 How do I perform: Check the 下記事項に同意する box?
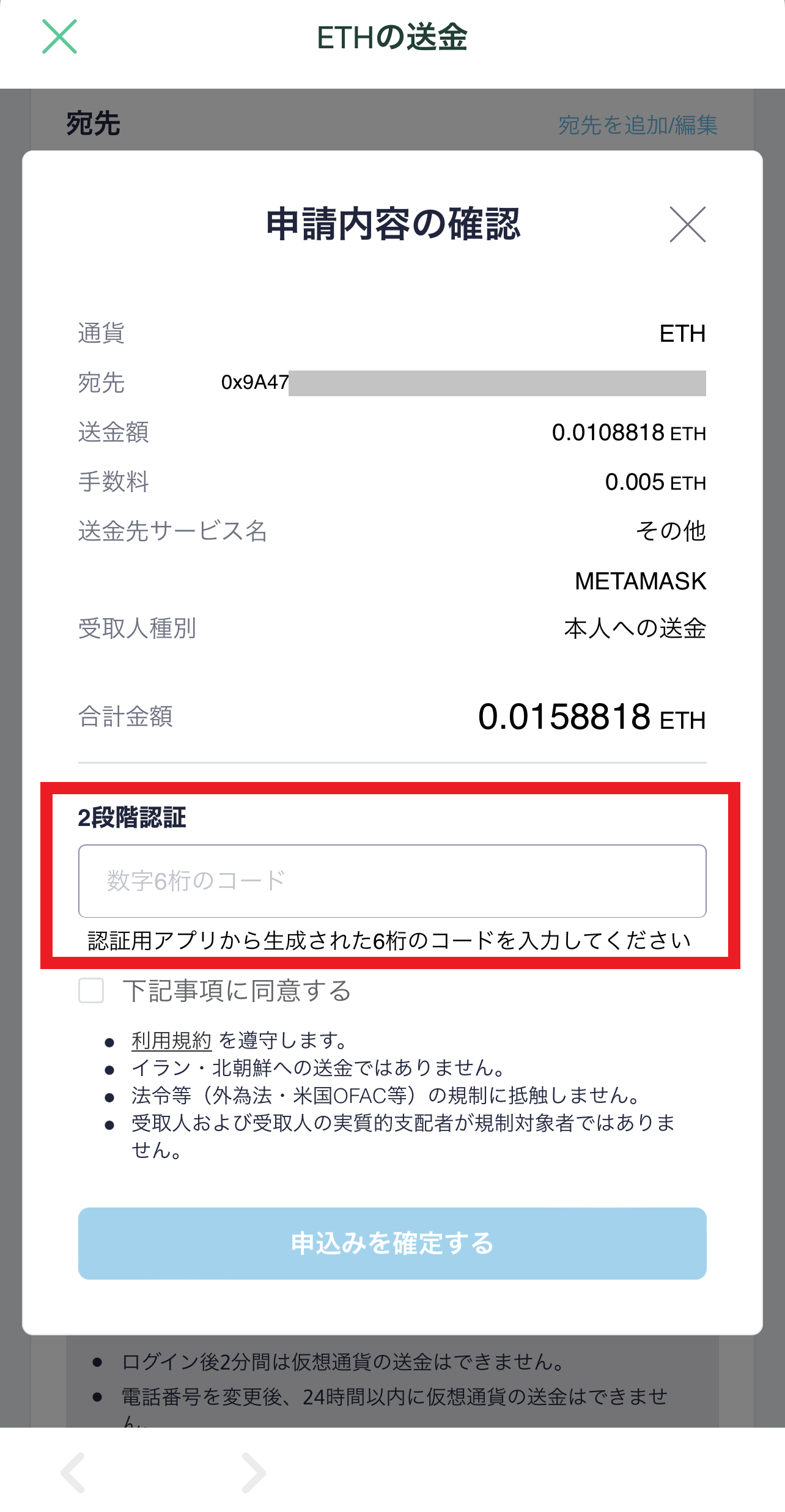tap(91, 990)
